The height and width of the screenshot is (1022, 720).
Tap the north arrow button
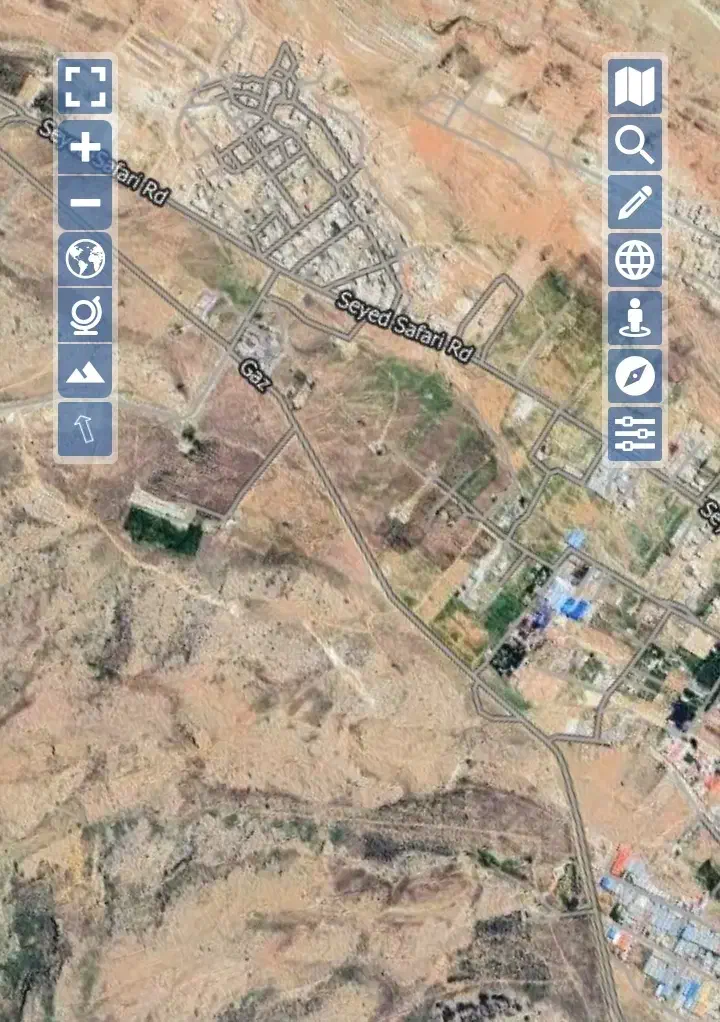(85, 429)
